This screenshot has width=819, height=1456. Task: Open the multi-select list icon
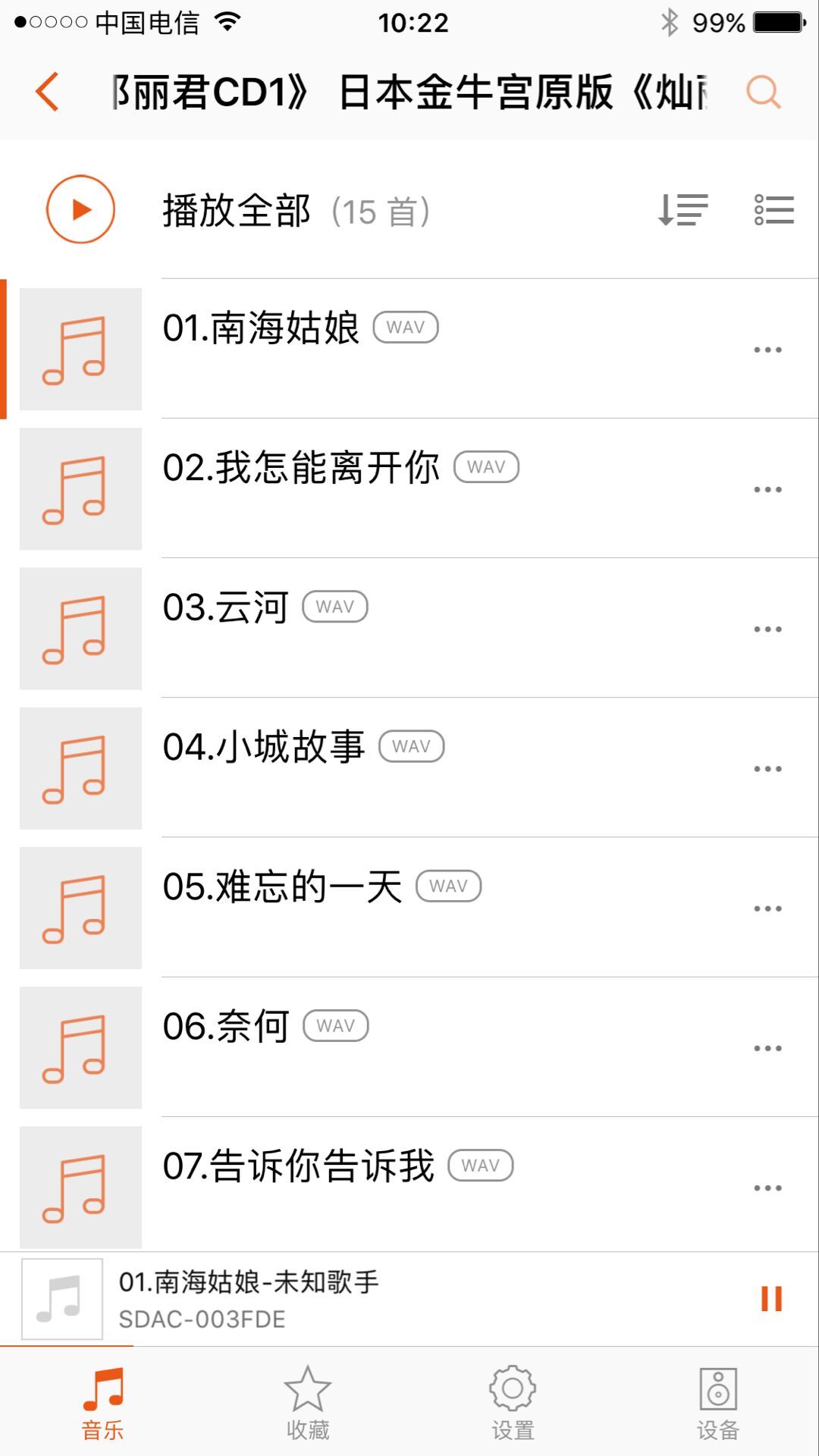(774, 210)
